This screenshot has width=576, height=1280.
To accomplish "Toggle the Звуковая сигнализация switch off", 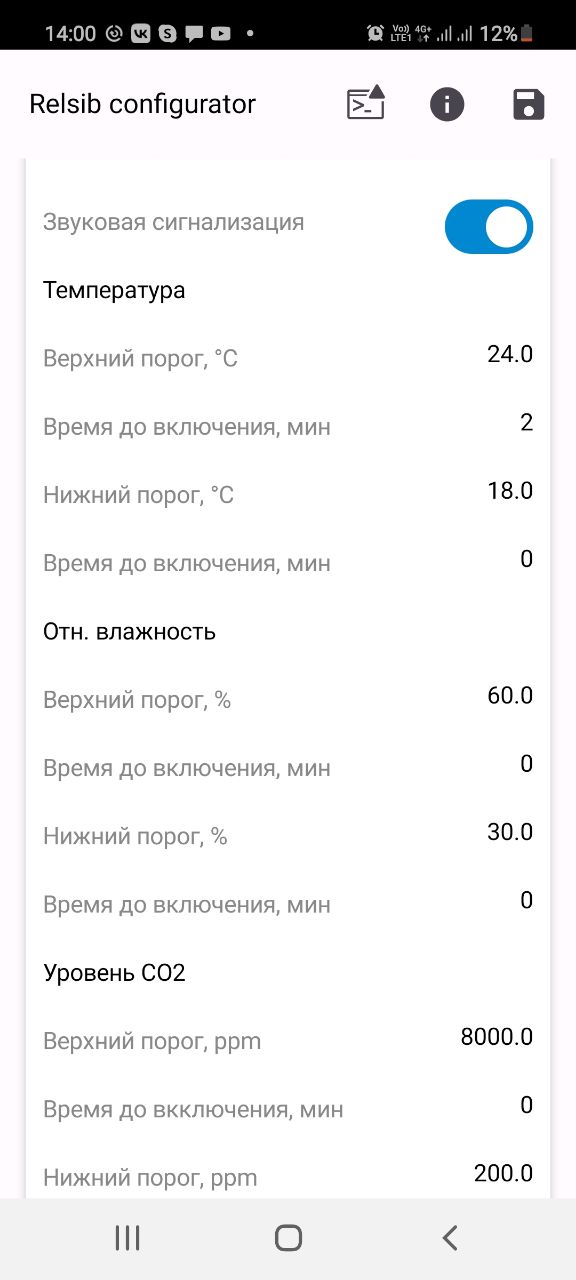I will click(489, 227).
